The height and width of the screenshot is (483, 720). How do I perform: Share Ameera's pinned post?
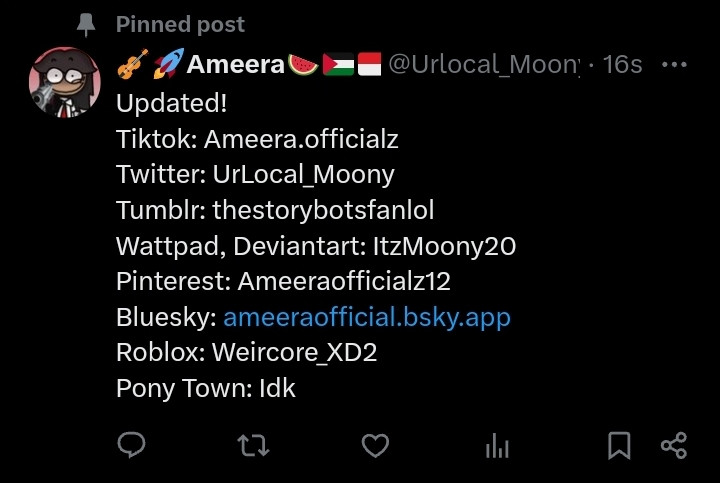(674, 445)
